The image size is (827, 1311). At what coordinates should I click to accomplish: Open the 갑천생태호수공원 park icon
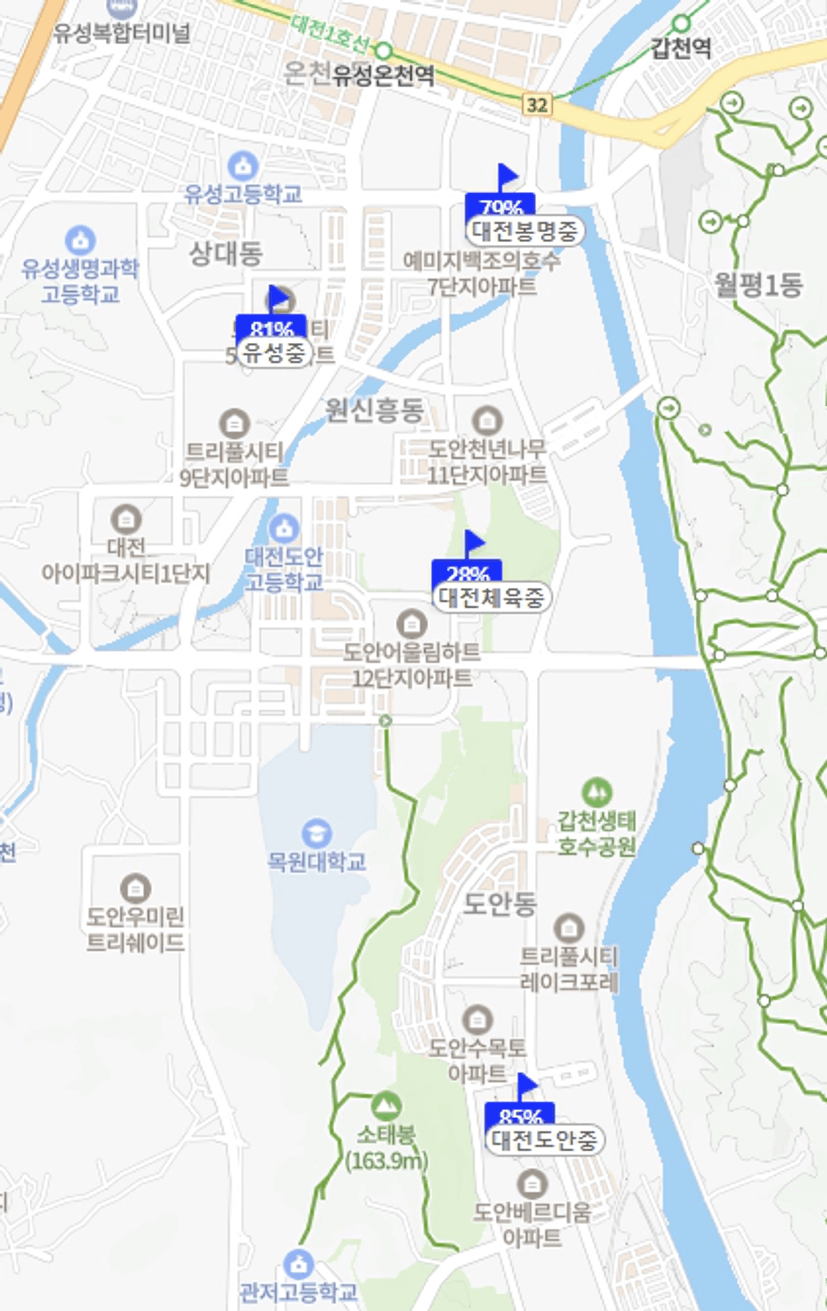click(597, 792)
